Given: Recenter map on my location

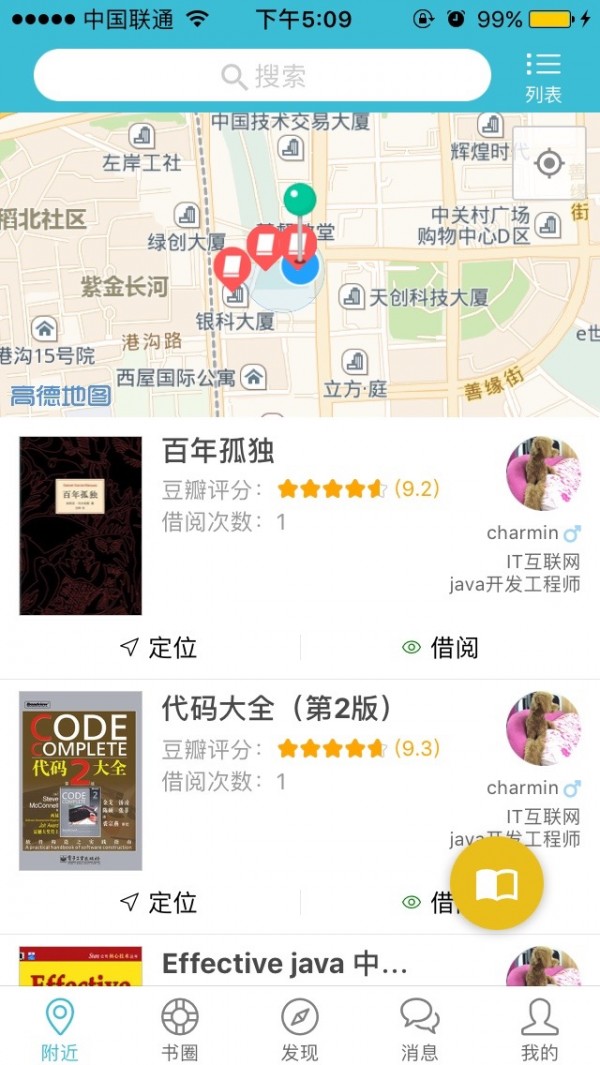Looking at the screenshot, I should 549,163.
